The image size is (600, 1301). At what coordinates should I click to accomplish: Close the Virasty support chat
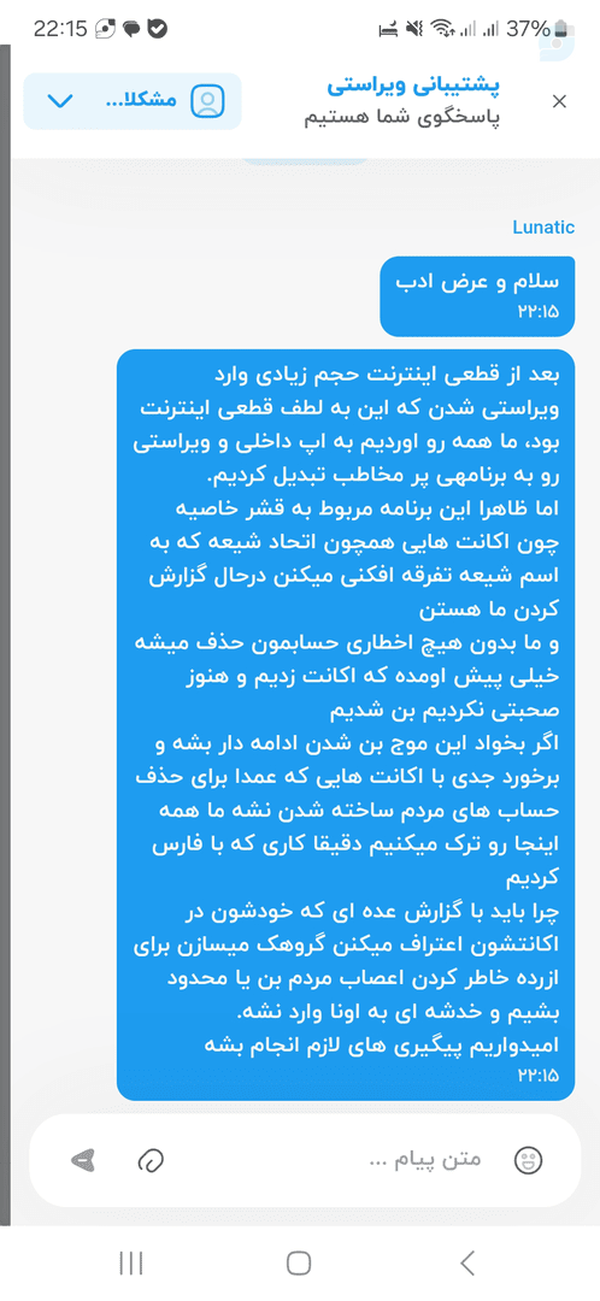pos(560,101)
